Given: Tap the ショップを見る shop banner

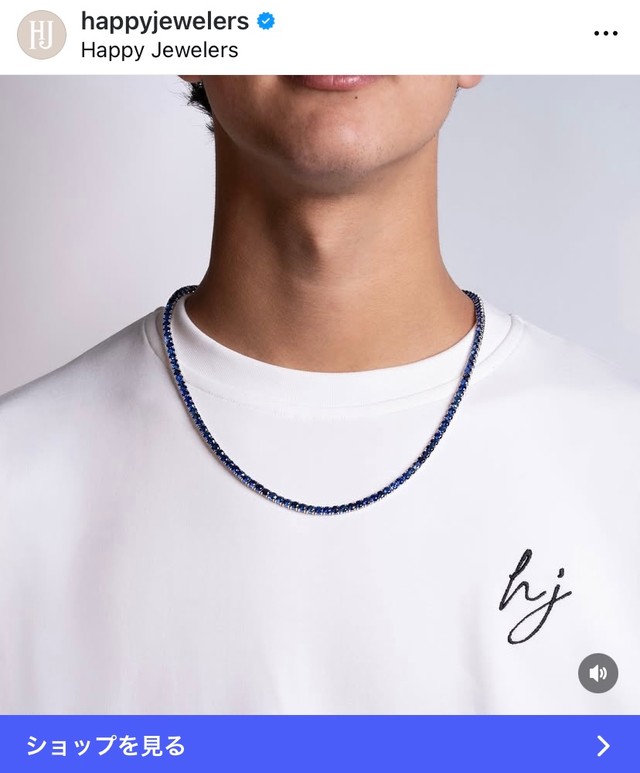Looking at the screenshot, I should point(320,745).
